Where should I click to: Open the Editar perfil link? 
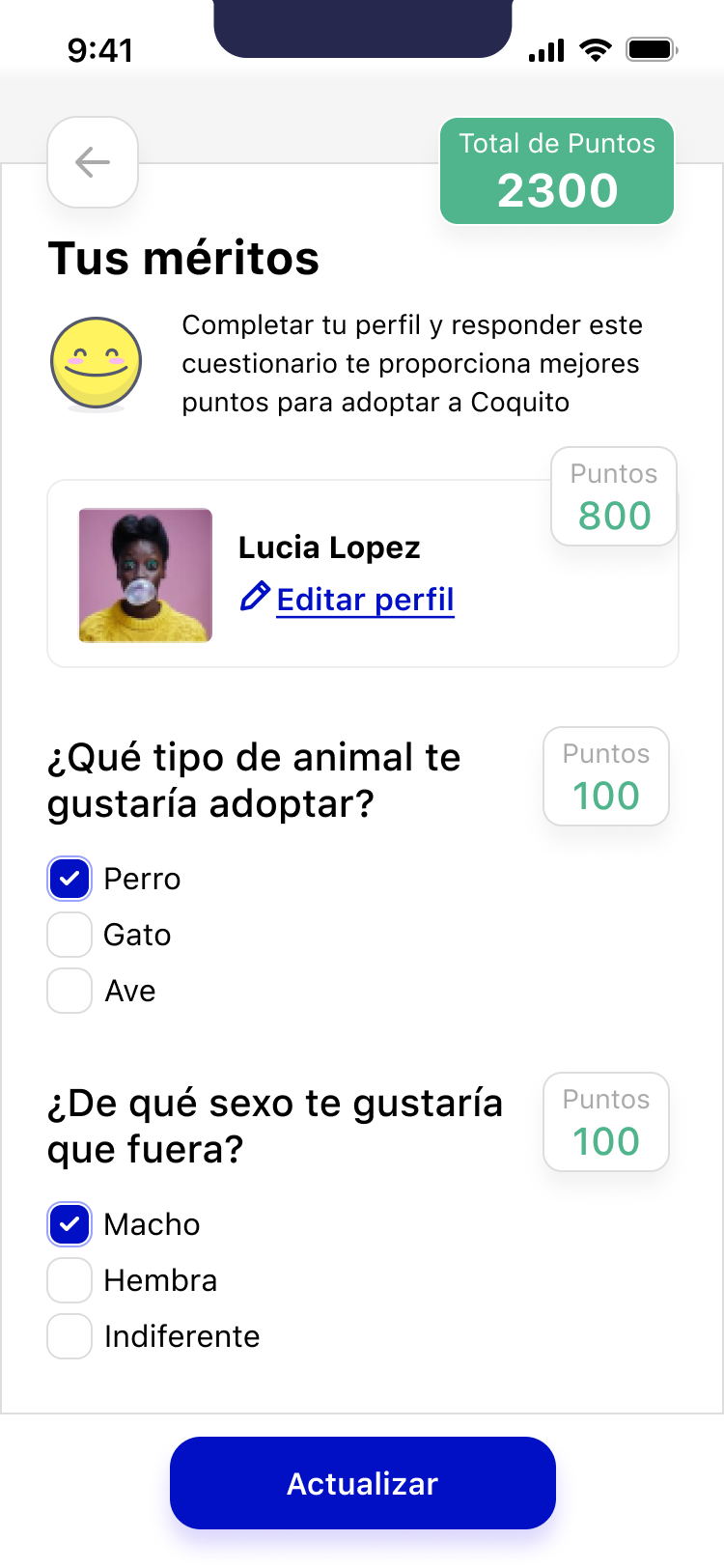[364, 600]
